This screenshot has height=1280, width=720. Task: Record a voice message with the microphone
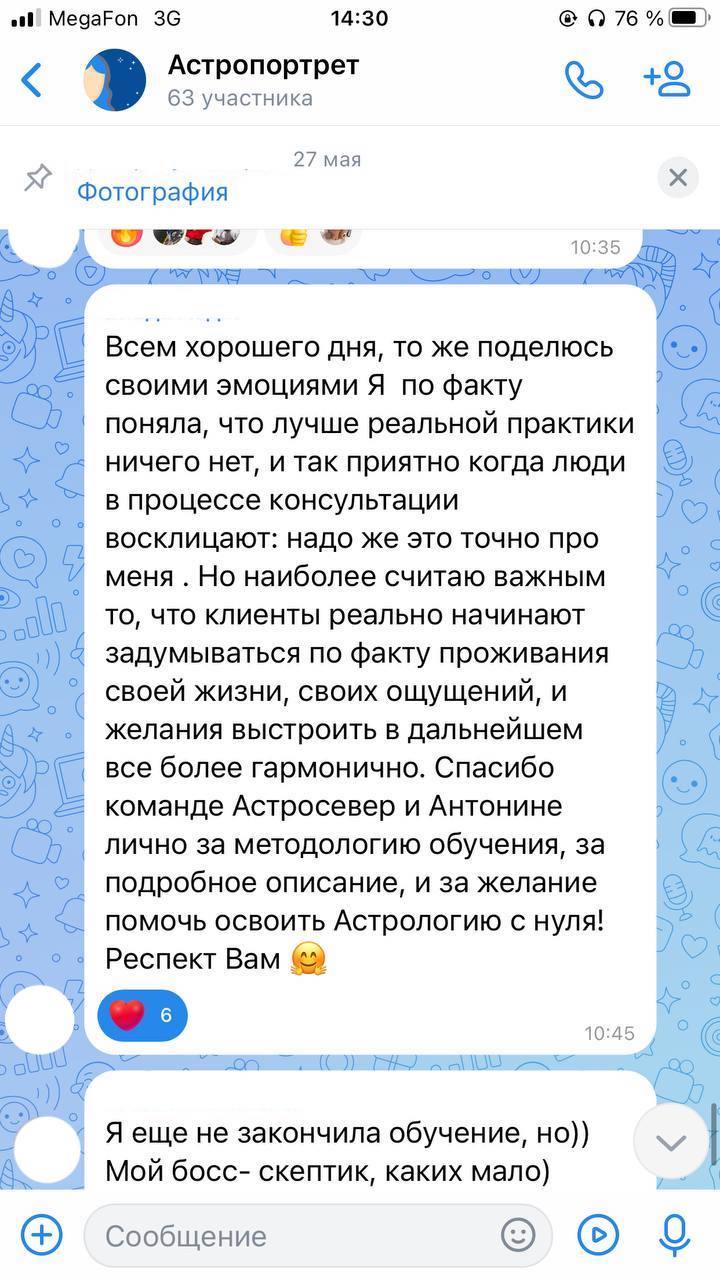coord(675,1234)
